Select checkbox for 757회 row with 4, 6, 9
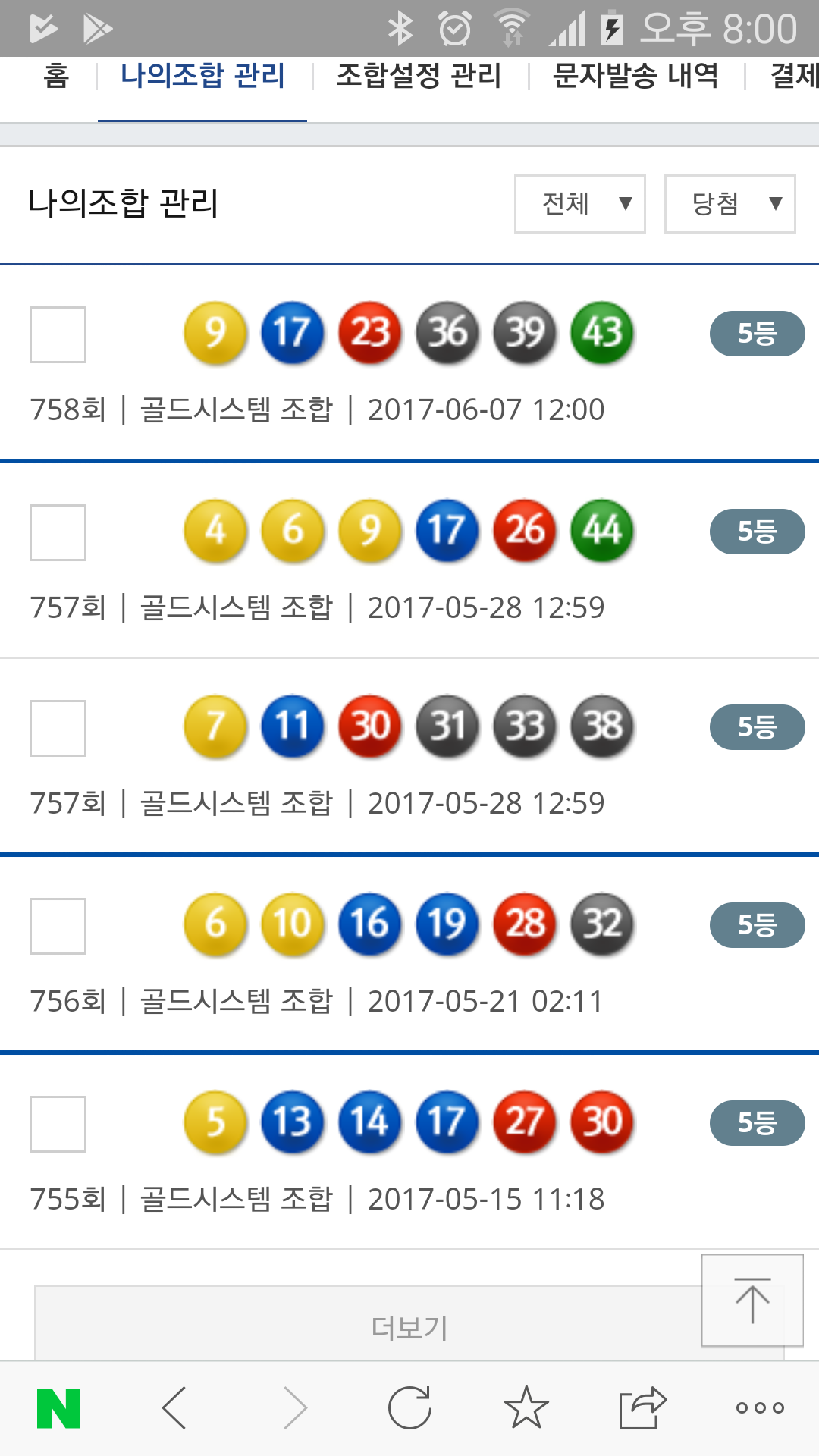Image resolution: width=819 pixels, height=1456 pixels. point(58,532)
